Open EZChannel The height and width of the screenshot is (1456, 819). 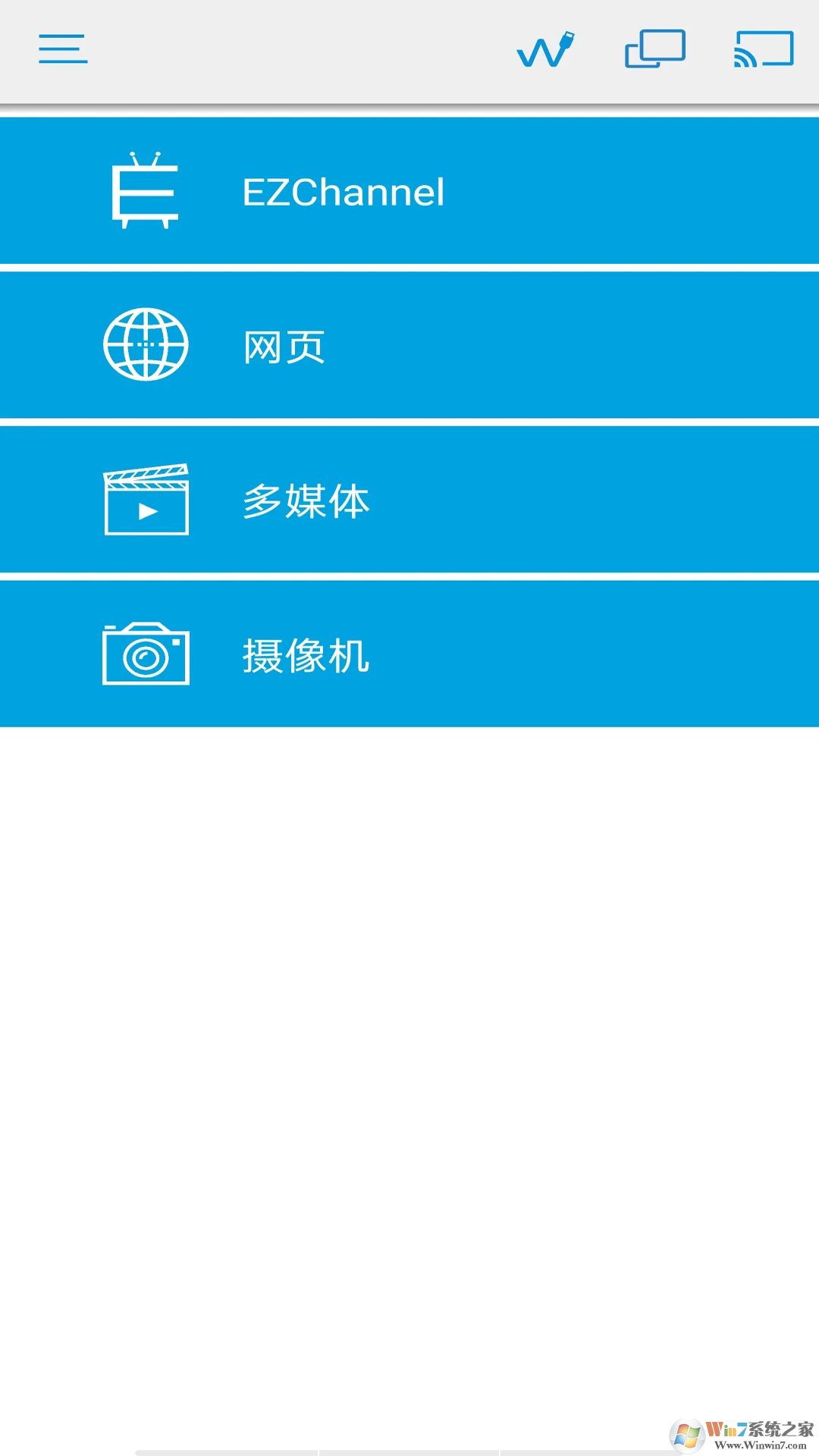tap(409, 191)
